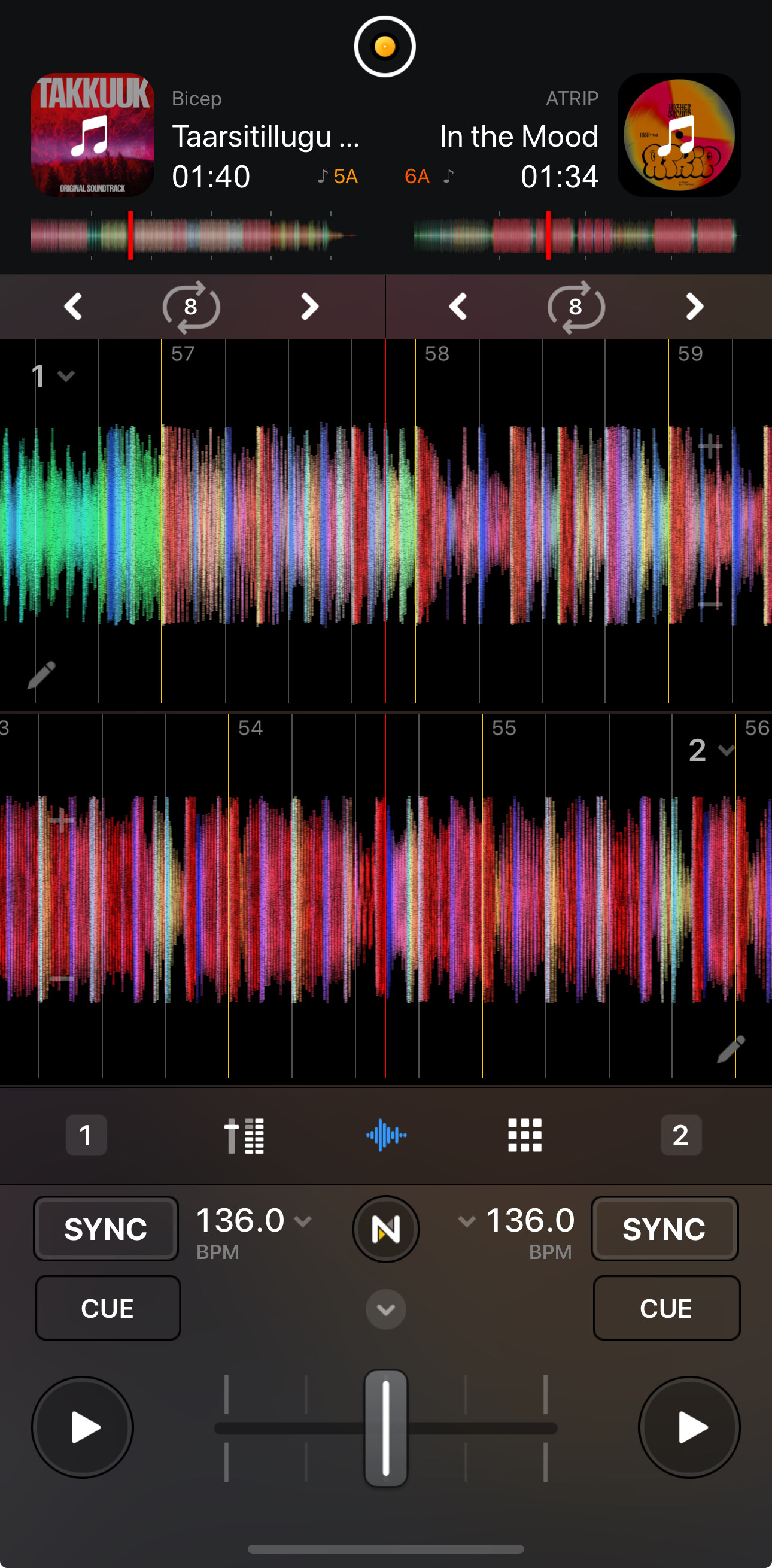Set the cue point on deck 2

tap(666, 1308)
